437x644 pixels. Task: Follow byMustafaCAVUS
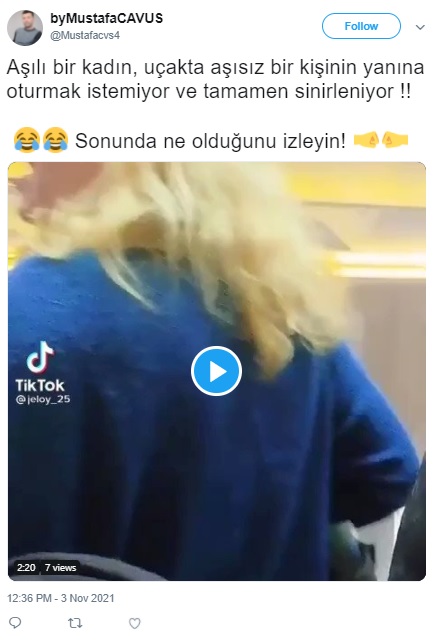361,26
